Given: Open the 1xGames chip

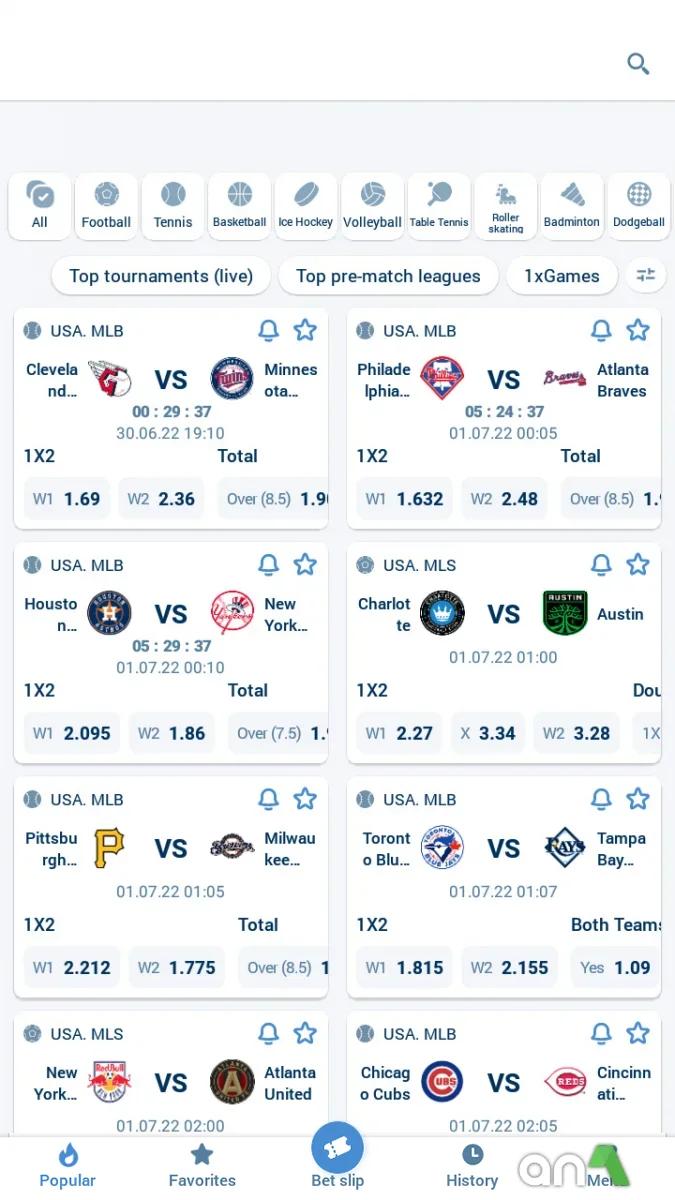Looking at the screenshot, I should 561,276.
